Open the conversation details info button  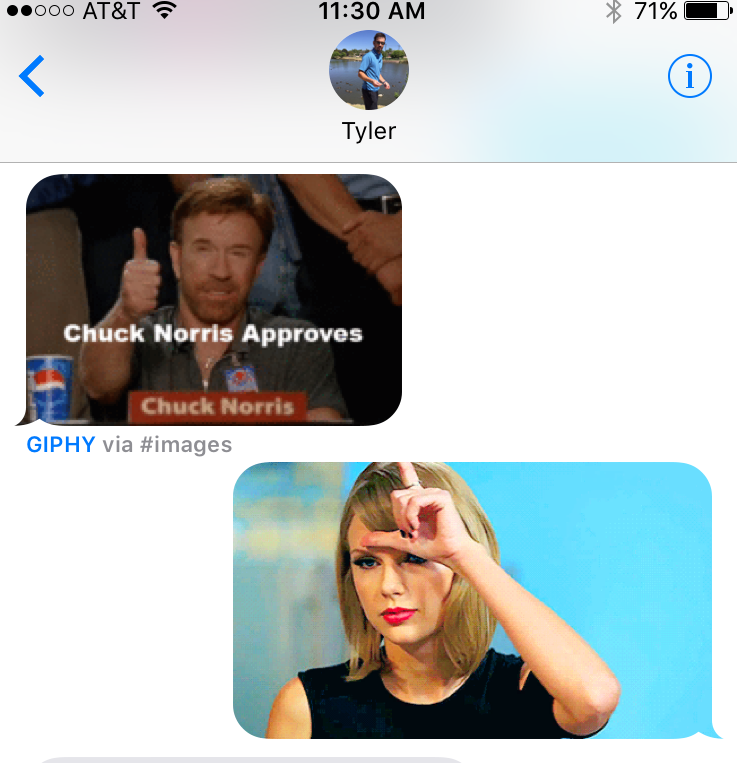[689, 77]
